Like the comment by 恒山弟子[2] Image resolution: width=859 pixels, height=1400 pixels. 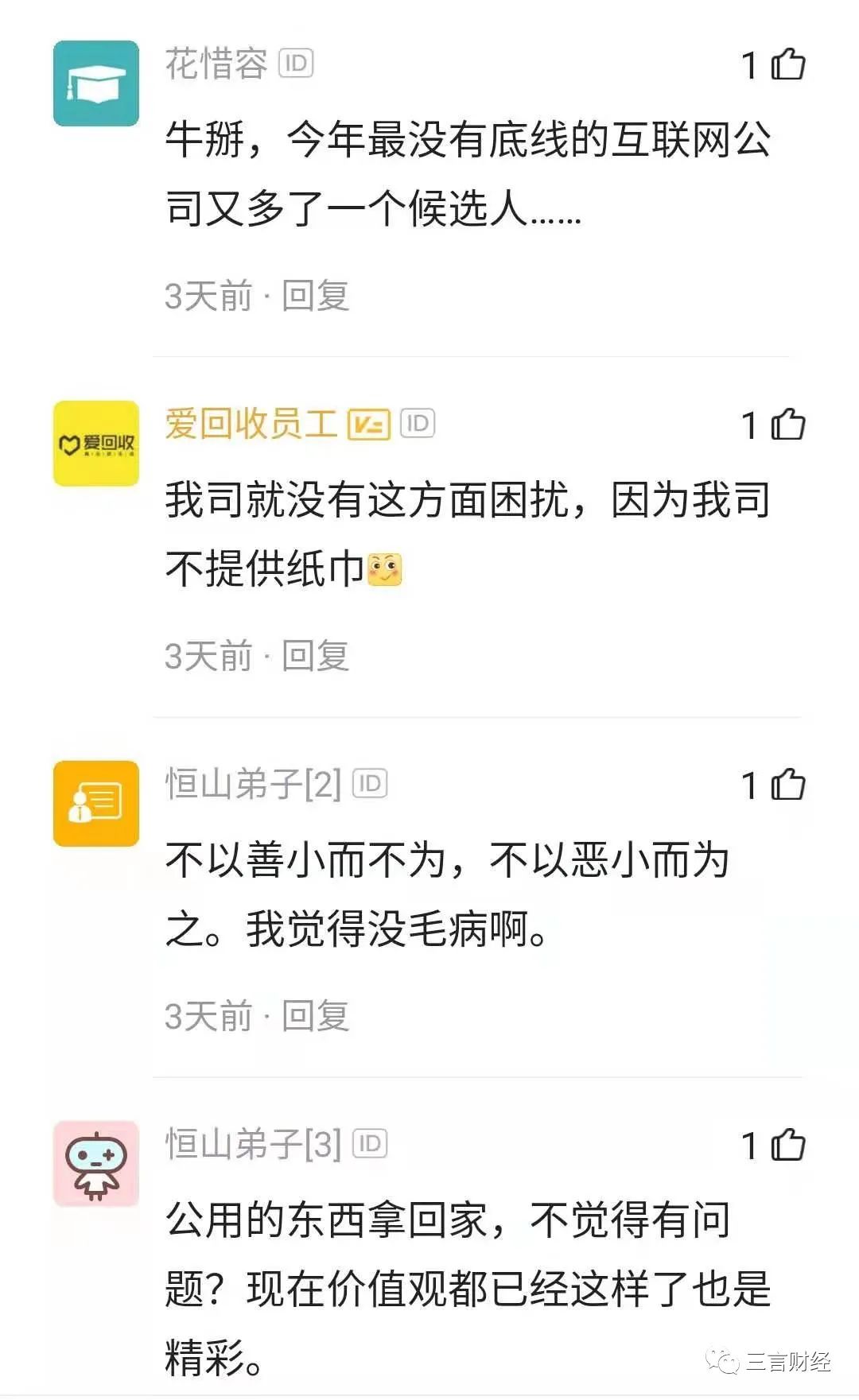click(788, 785)
